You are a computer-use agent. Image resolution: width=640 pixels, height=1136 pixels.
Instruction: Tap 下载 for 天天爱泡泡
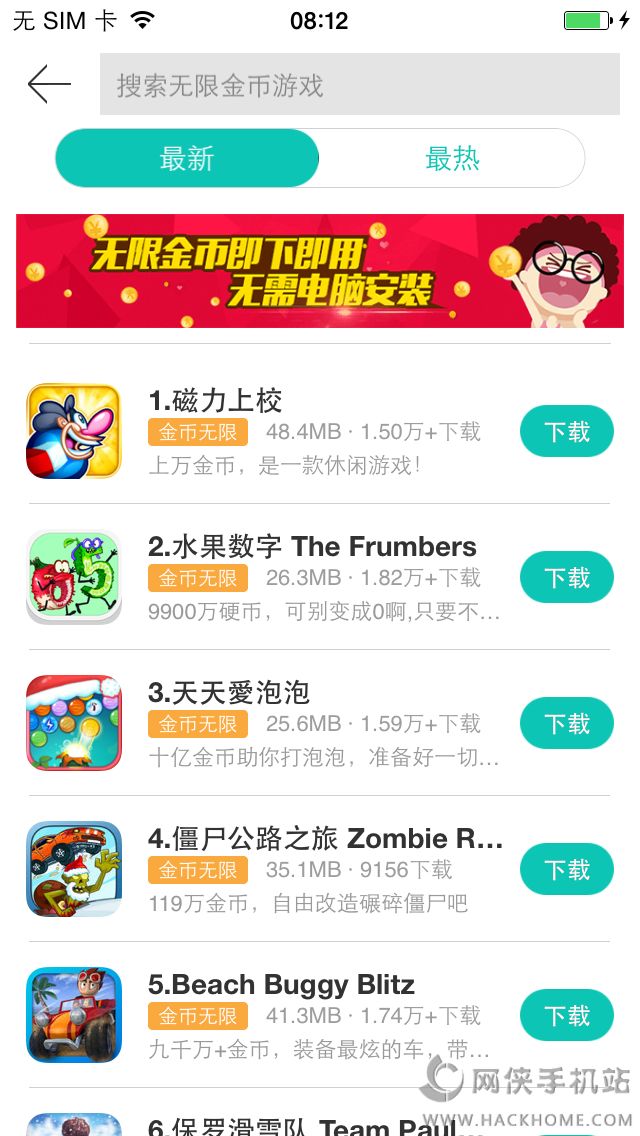(566, 724)
